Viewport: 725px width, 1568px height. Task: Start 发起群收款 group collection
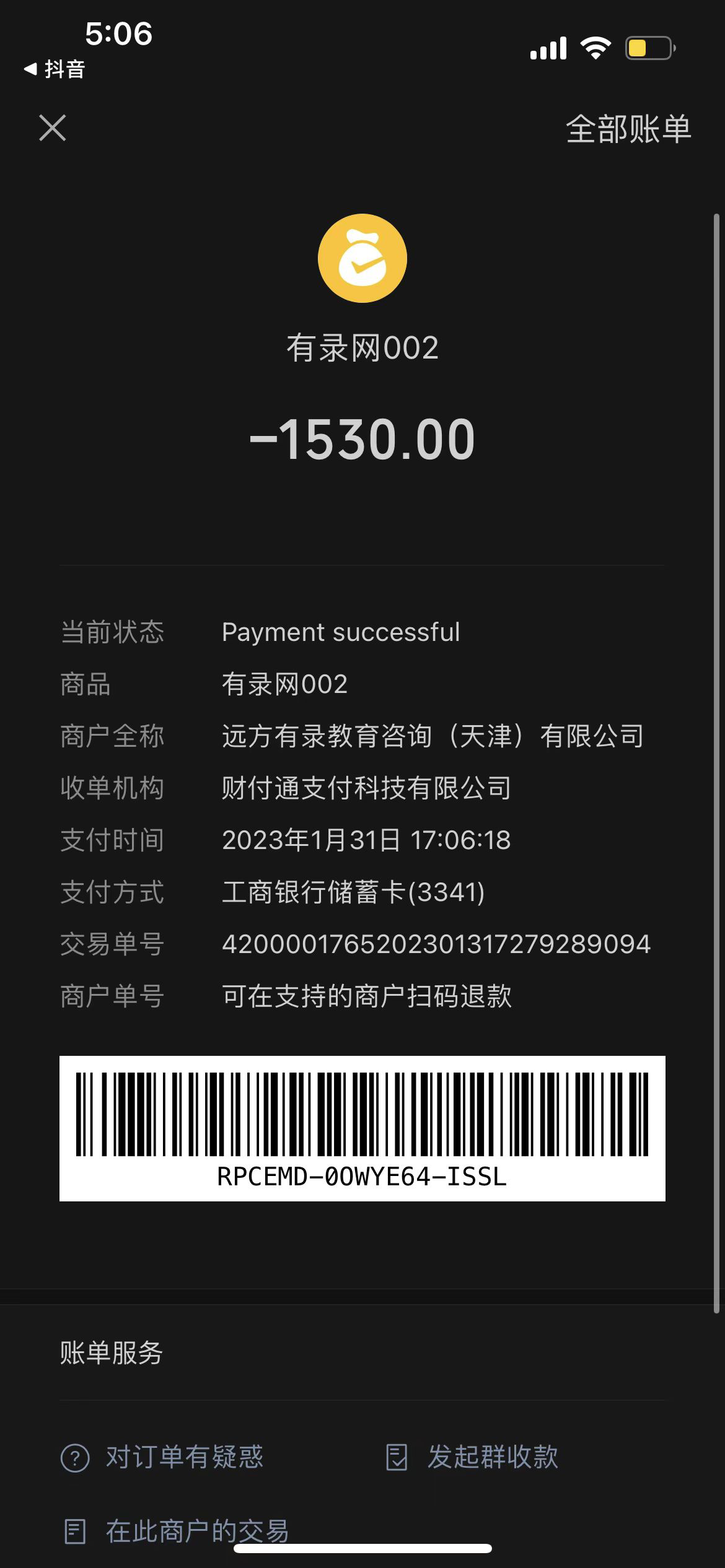tap(472, 1457)
